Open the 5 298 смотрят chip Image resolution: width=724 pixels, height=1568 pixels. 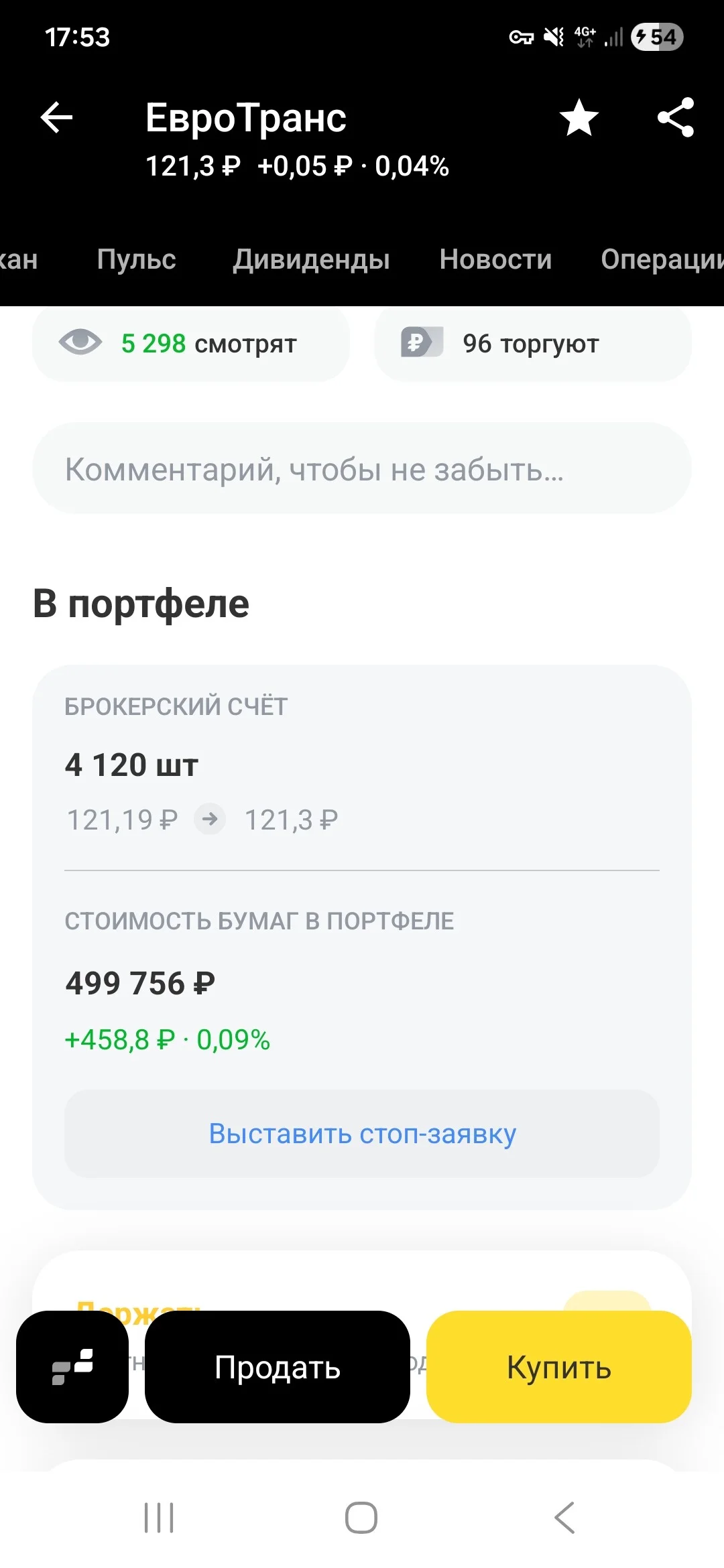191,344
